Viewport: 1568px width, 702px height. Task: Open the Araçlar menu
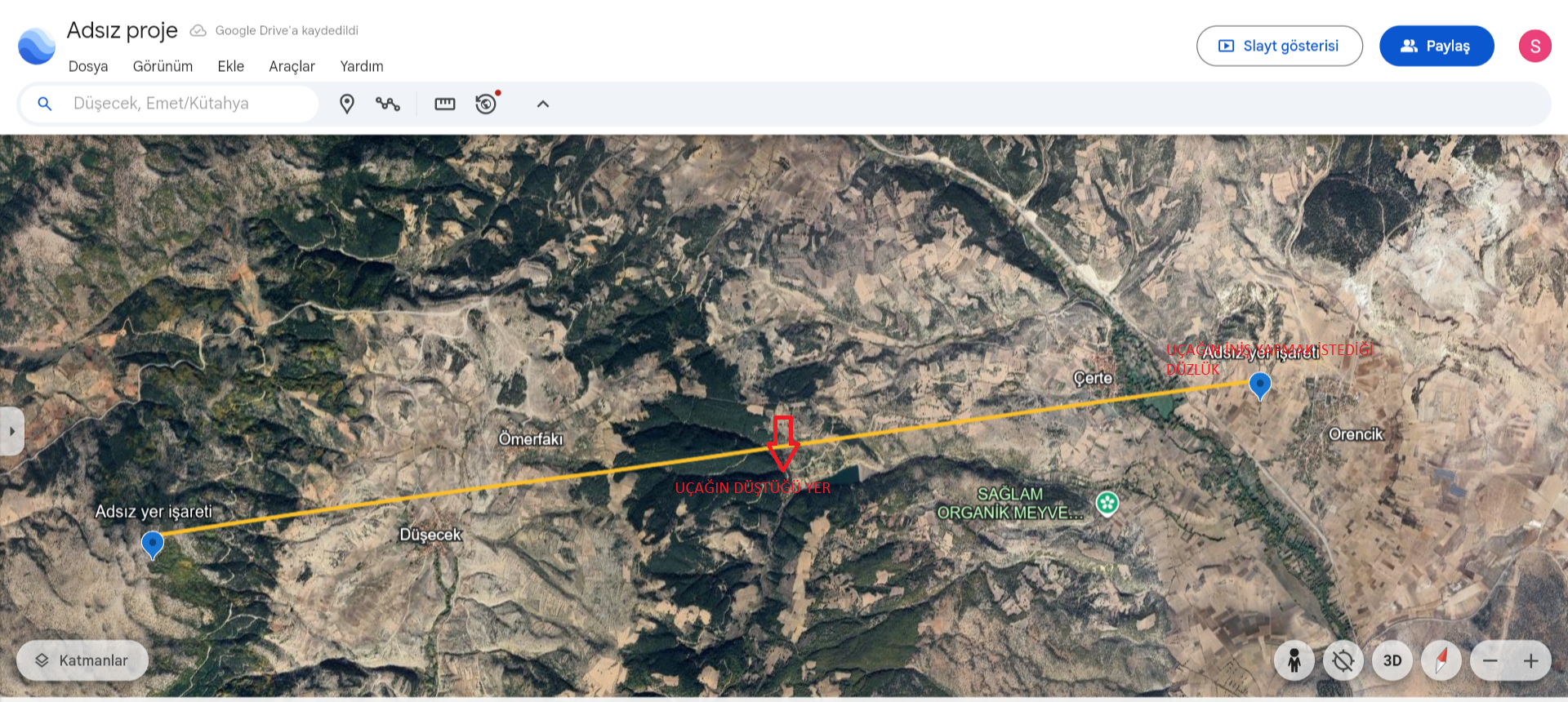pyautogui.click(x=292, y=66)
